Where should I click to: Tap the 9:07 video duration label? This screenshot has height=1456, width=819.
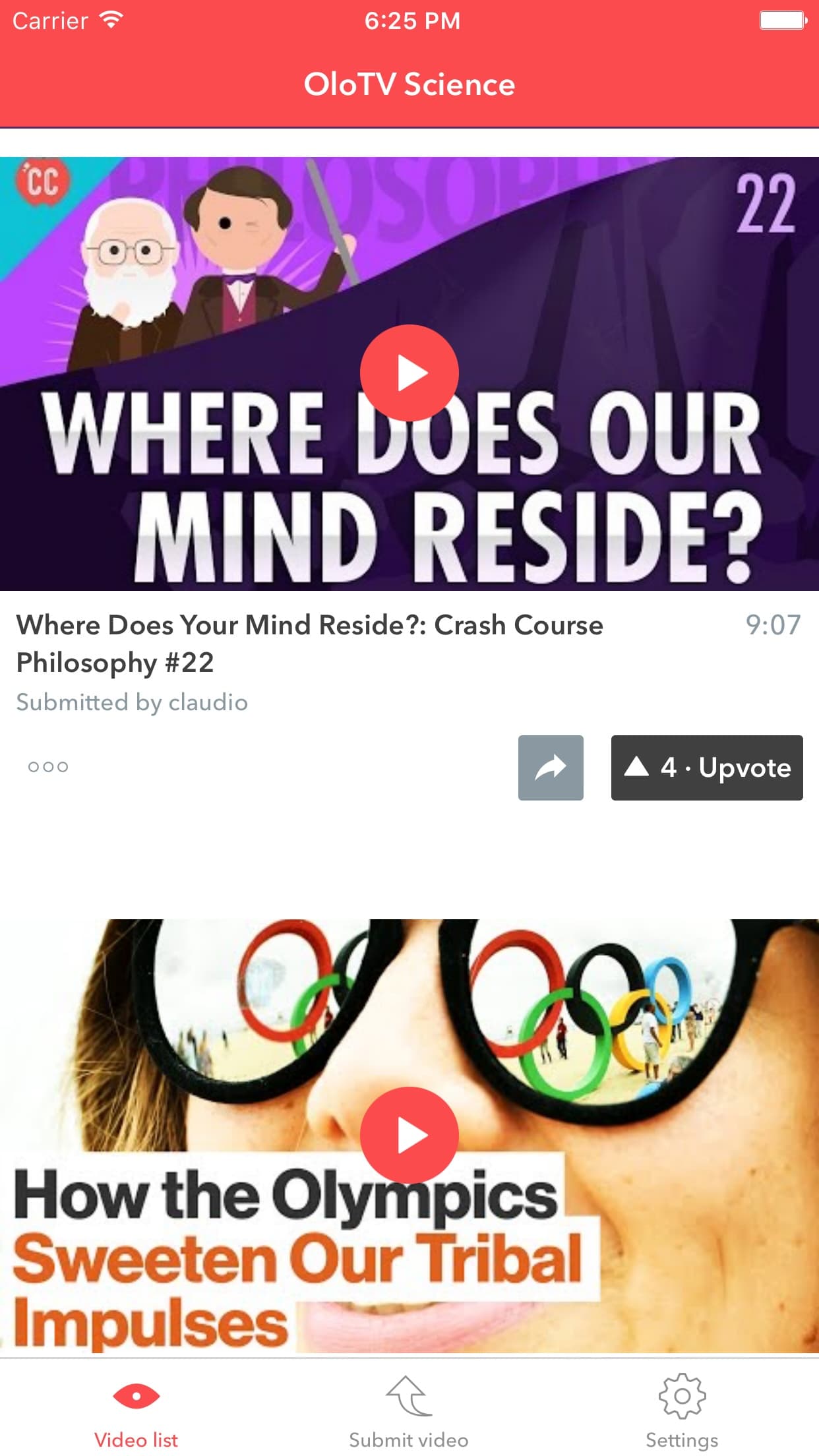pos(773,624)
